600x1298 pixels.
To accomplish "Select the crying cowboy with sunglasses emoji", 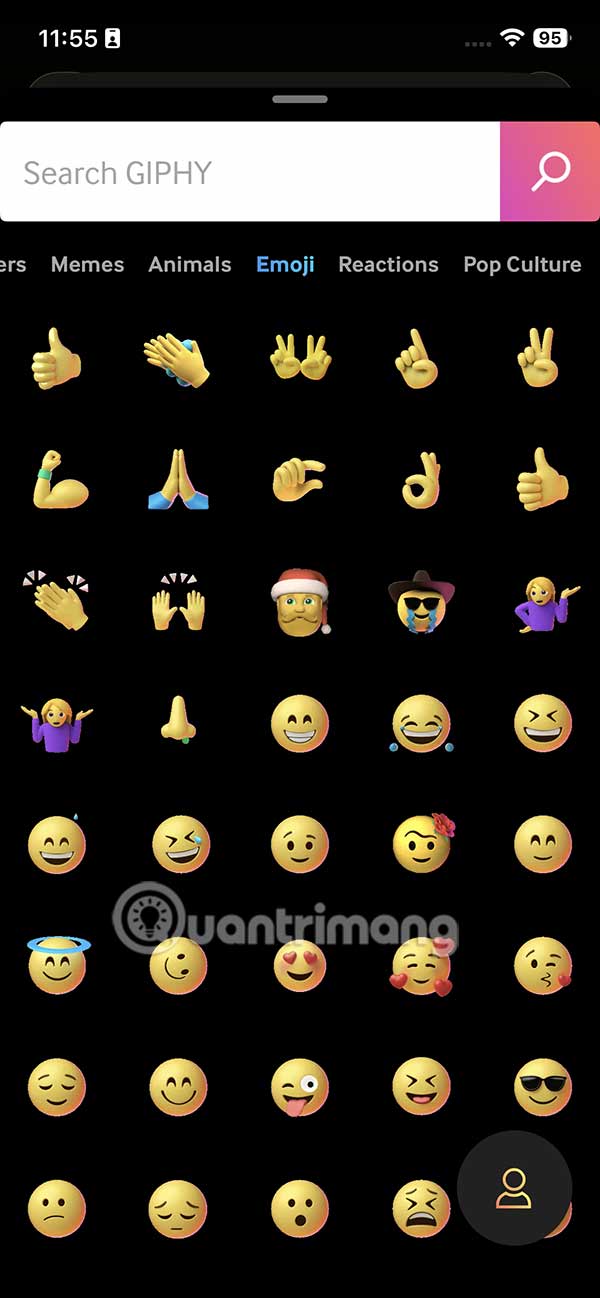I will click(420, 602).
